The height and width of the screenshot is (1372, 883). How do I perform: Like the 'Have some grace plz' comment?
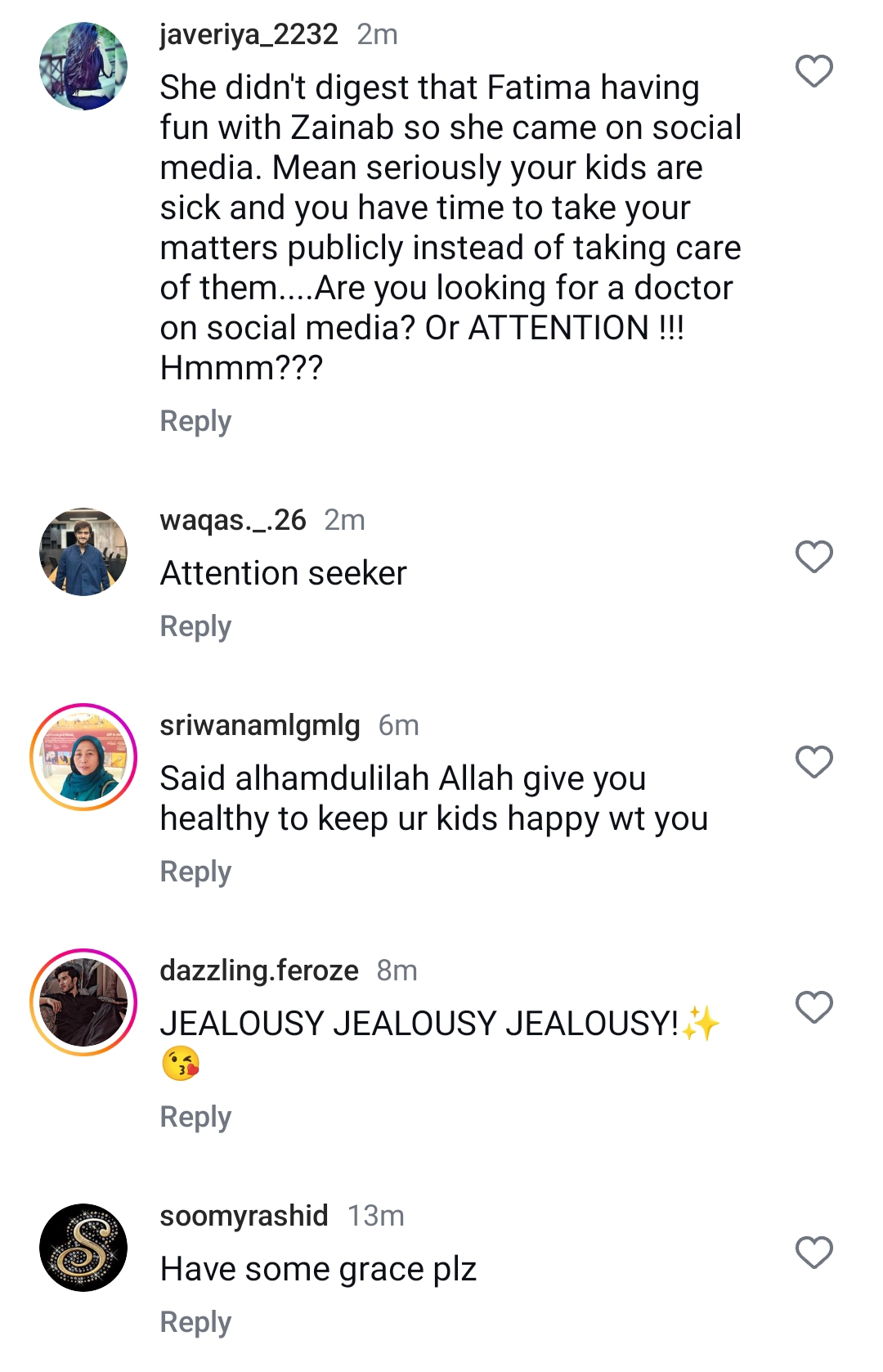click(814, 1253)
